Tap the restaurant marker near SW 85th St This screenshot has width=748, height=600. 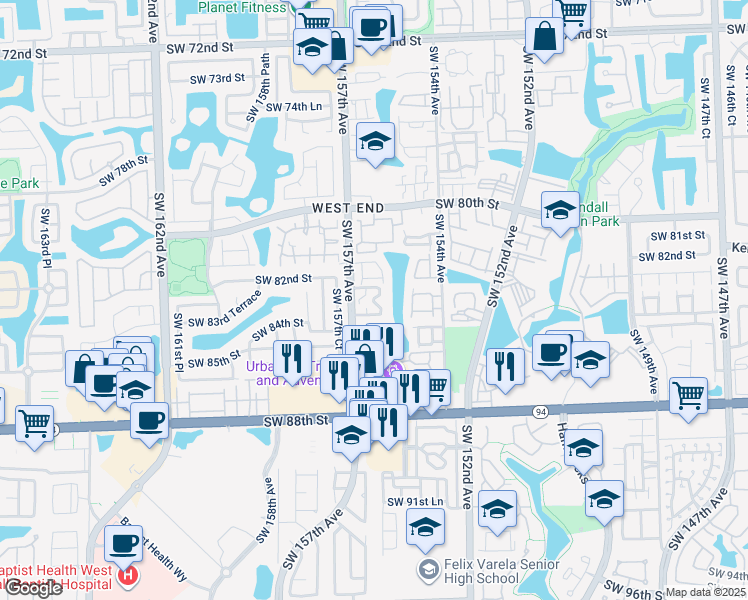[x=292, y=360]
